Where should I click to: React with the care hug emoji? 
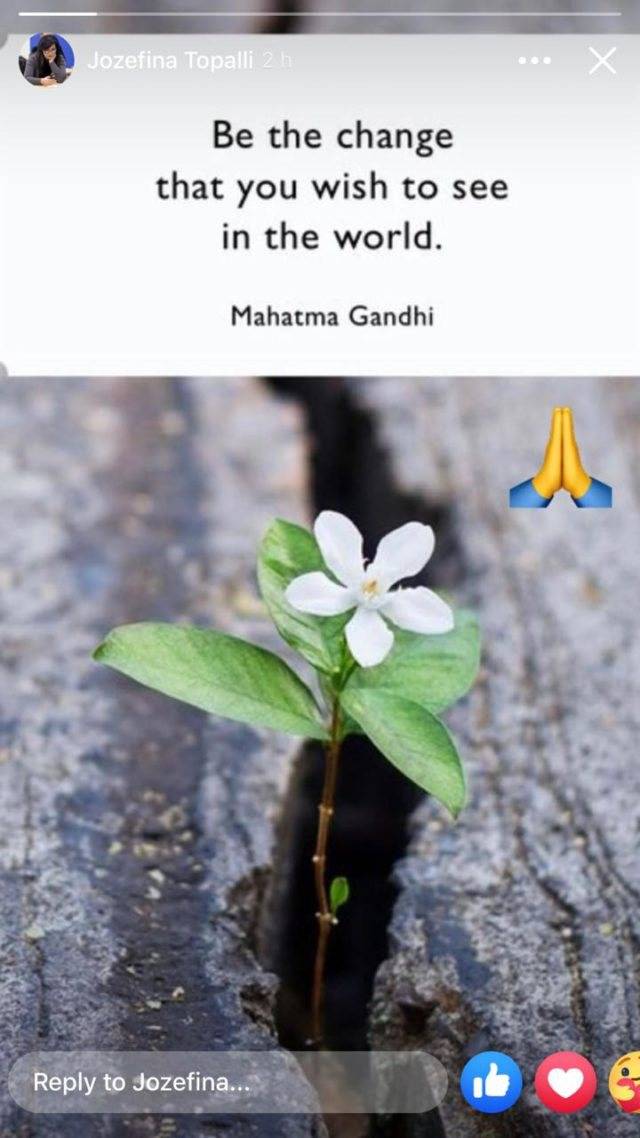pos(625,1082)
